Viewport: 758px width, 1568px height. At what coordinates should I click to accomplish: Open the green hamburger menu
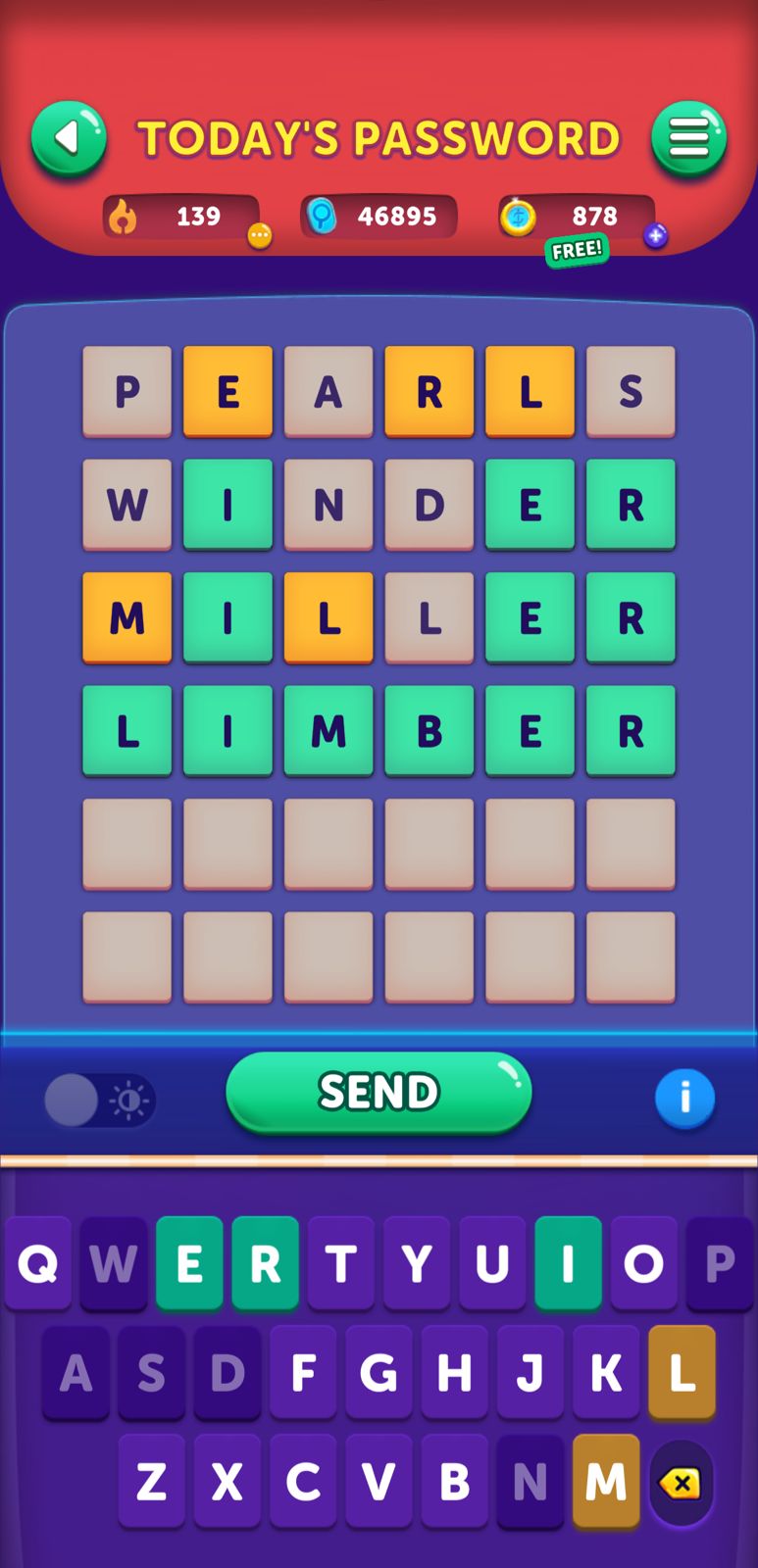(x=688, y=138)
